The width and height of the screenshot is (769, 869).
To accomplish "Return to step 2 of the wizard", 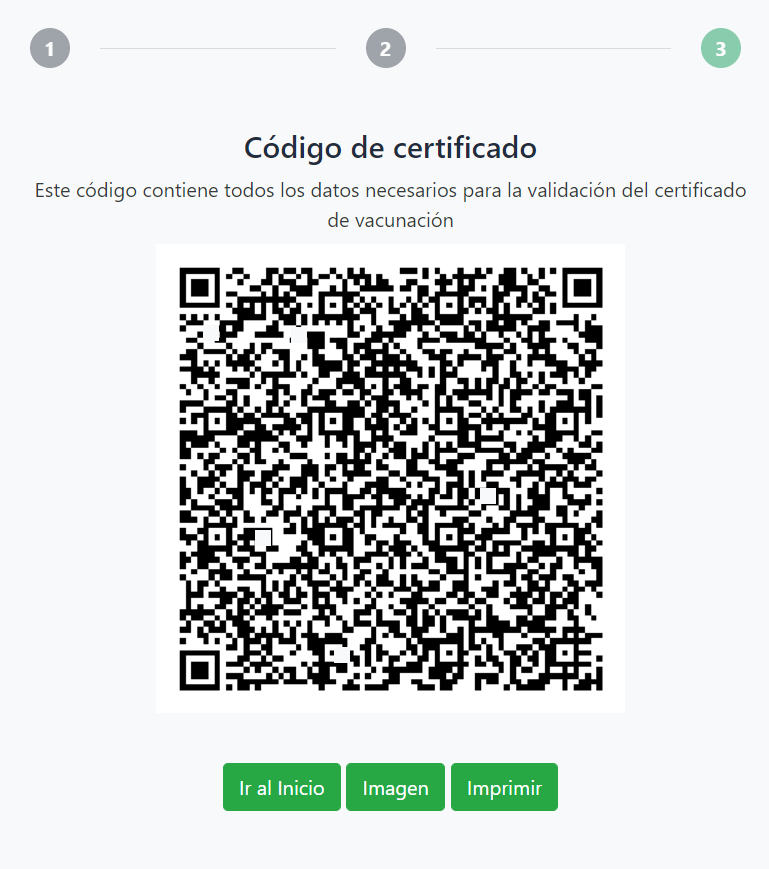I will (385, 48).
